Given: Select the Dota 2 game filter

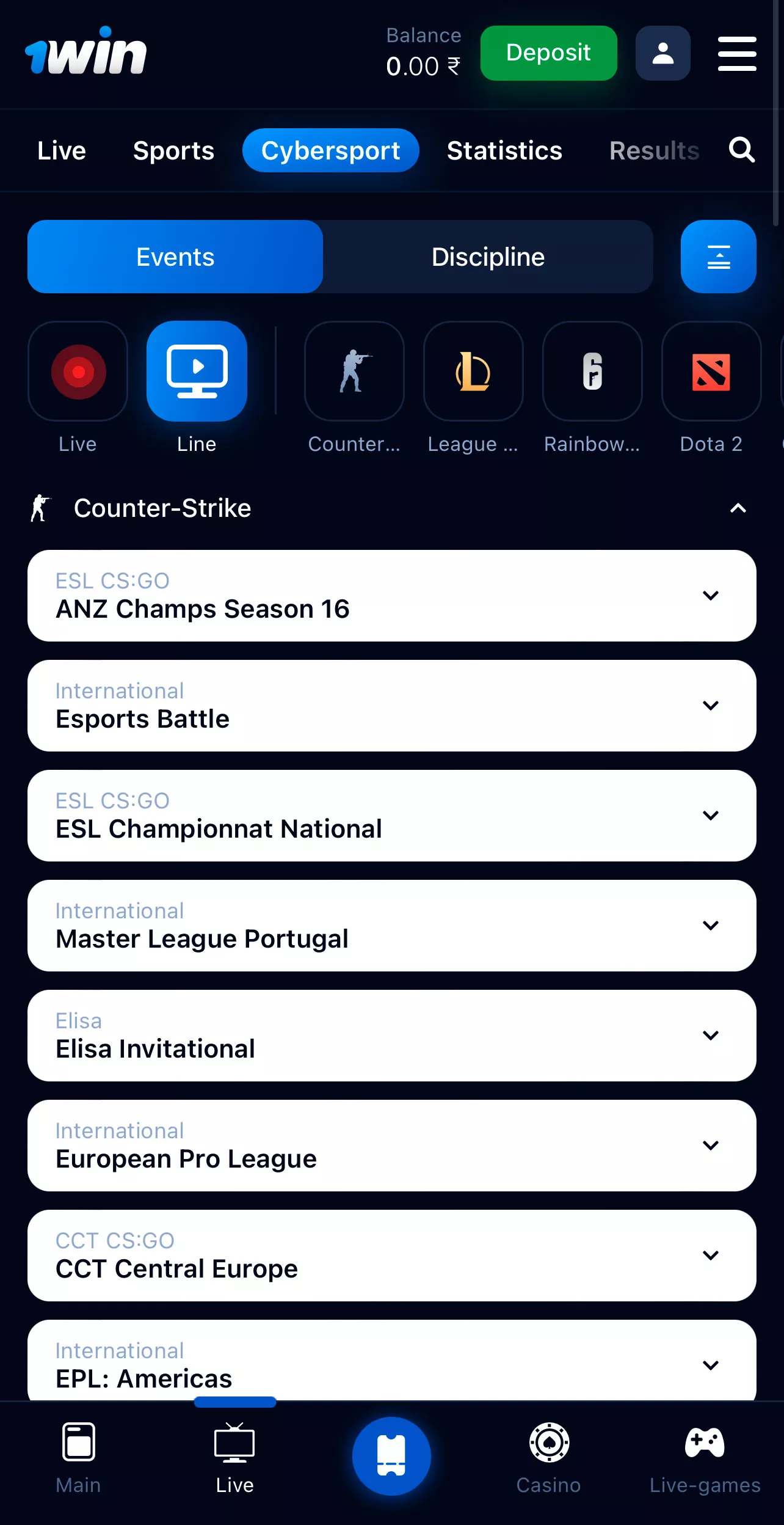Looking at the screenshot, I should (711, 371).
